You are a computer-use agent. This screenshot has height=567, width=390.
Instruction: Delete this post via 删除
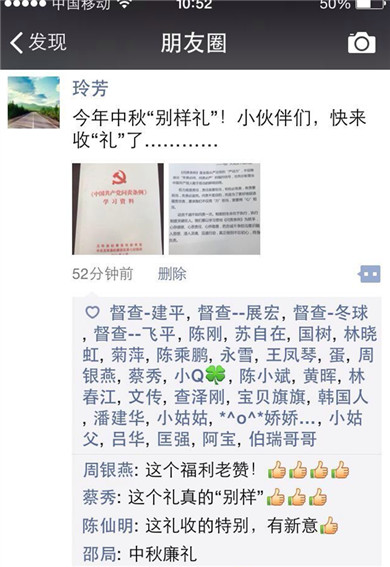[x=172, y=274]
